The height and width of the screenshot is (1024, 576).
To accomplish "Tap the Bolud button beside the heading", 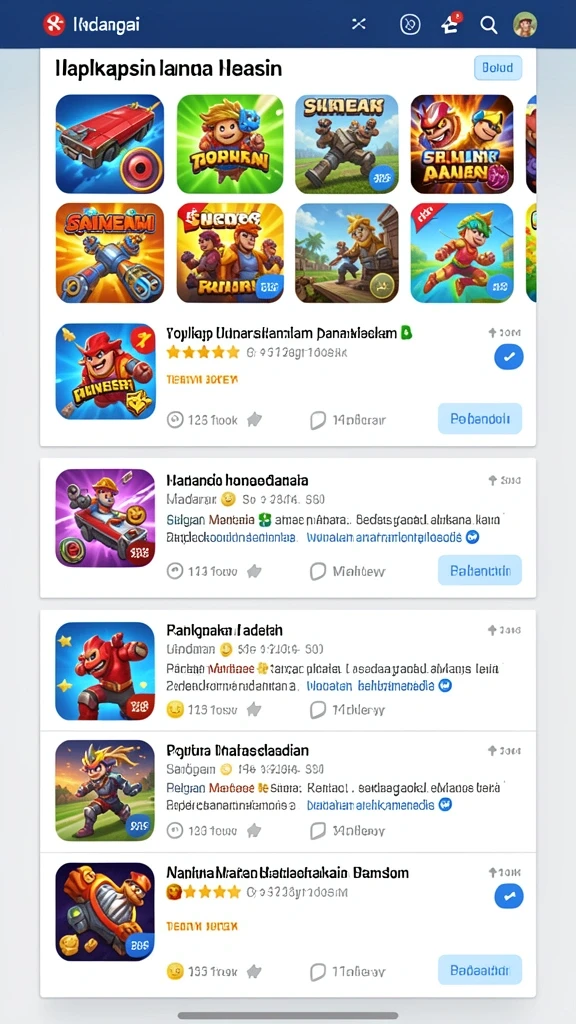I will [498, 68].
